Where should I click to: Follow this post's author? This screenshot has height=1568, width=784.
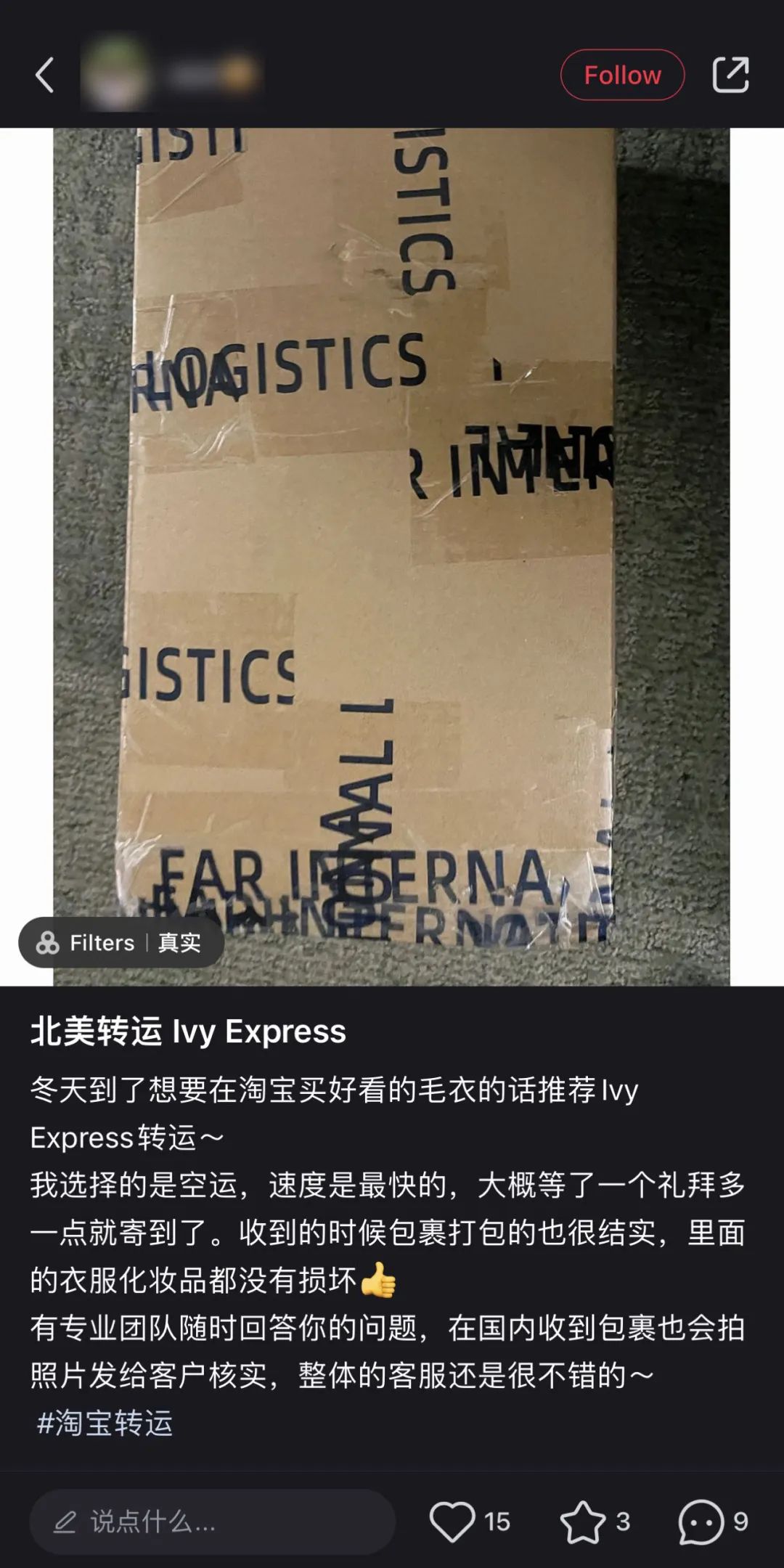pos(622,75)
